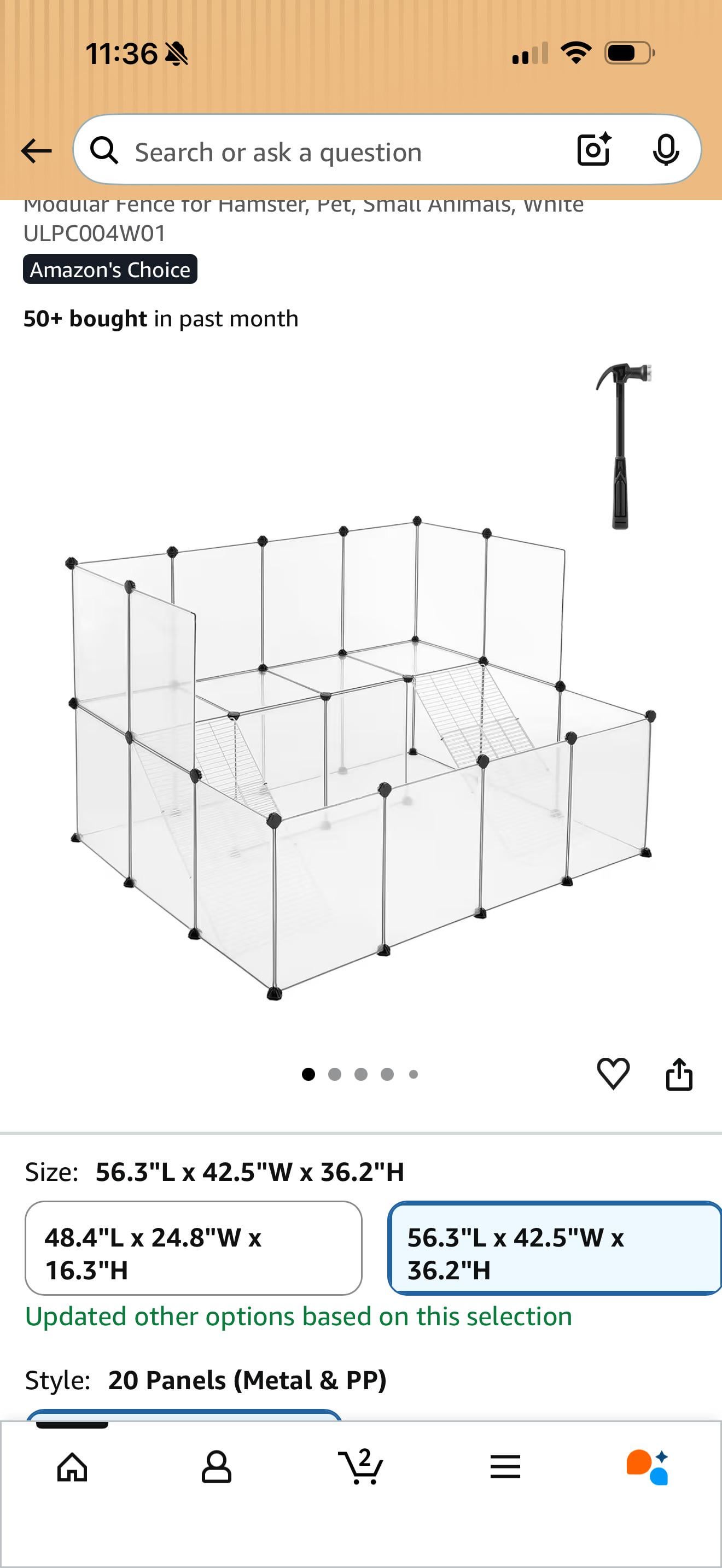Start voice search with the microphone
Viewport: 722px width, 1568px height.
[x=665, y=150]
